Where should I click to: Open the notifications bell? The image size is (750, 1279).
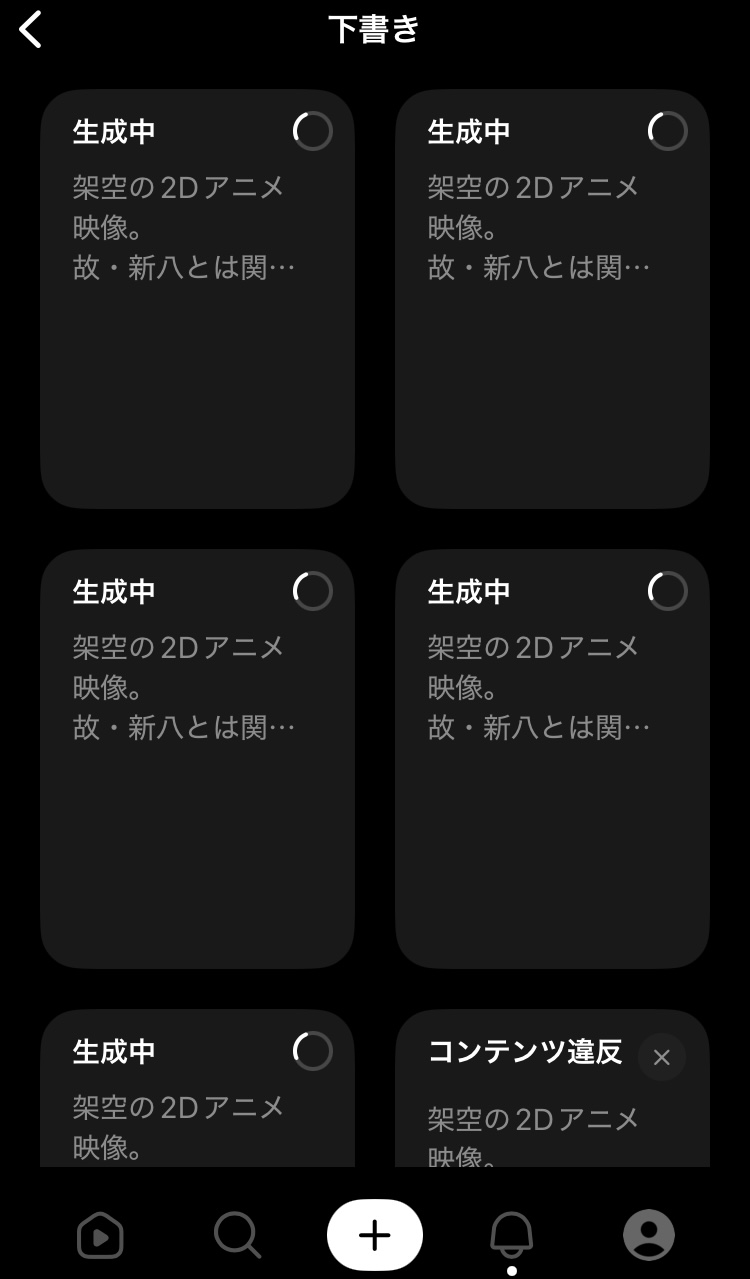511,1236
